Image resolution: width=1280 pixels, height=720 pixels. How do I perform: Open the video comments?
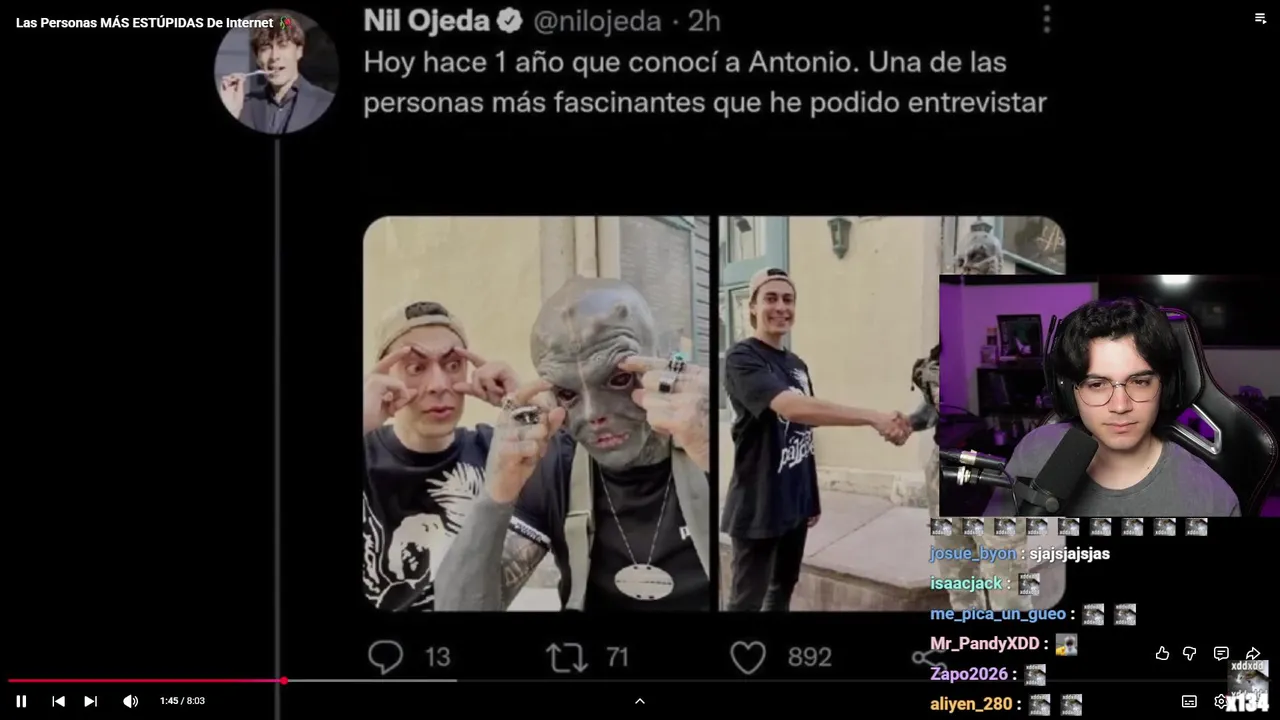click(x=1221, y=653)
